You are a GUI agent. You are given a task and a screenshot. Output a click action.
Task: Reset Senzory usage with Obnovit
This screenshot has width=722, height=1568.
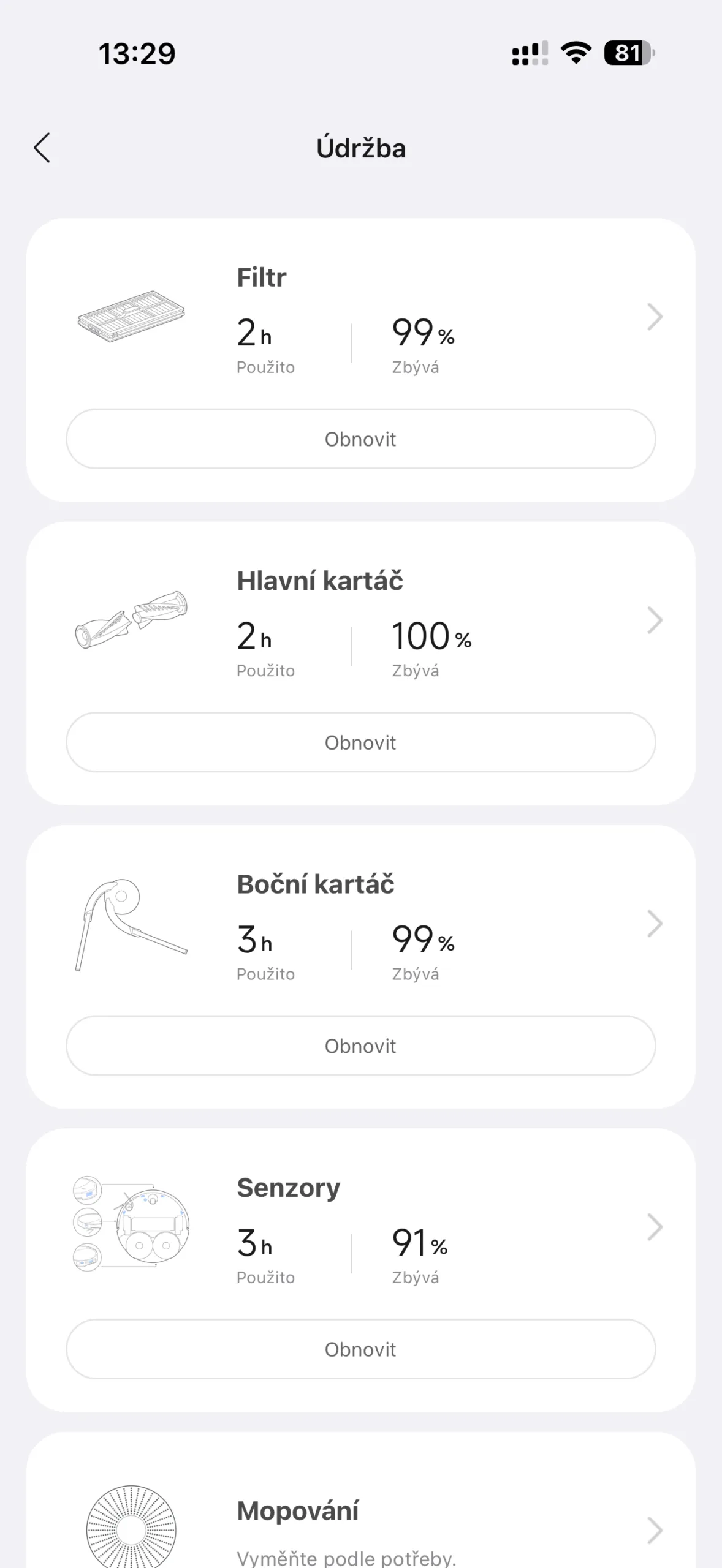pos(360,1349)
